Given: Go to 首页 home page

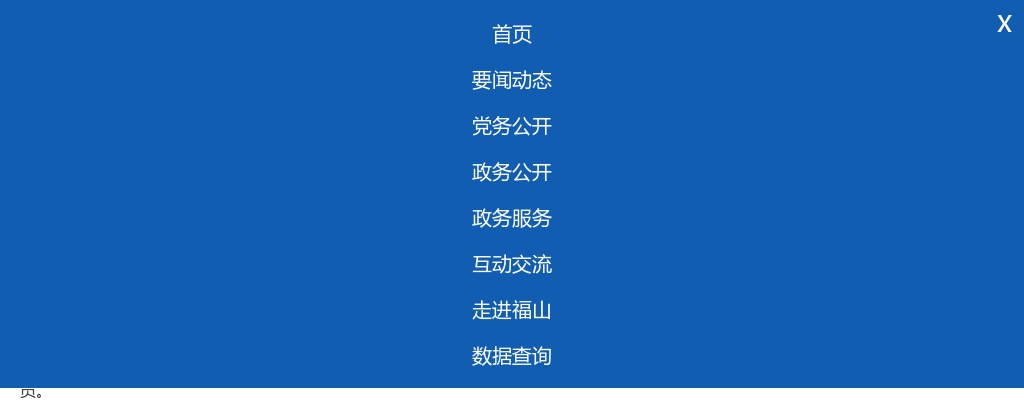Looking at the screenshot, I should [512, 35].
